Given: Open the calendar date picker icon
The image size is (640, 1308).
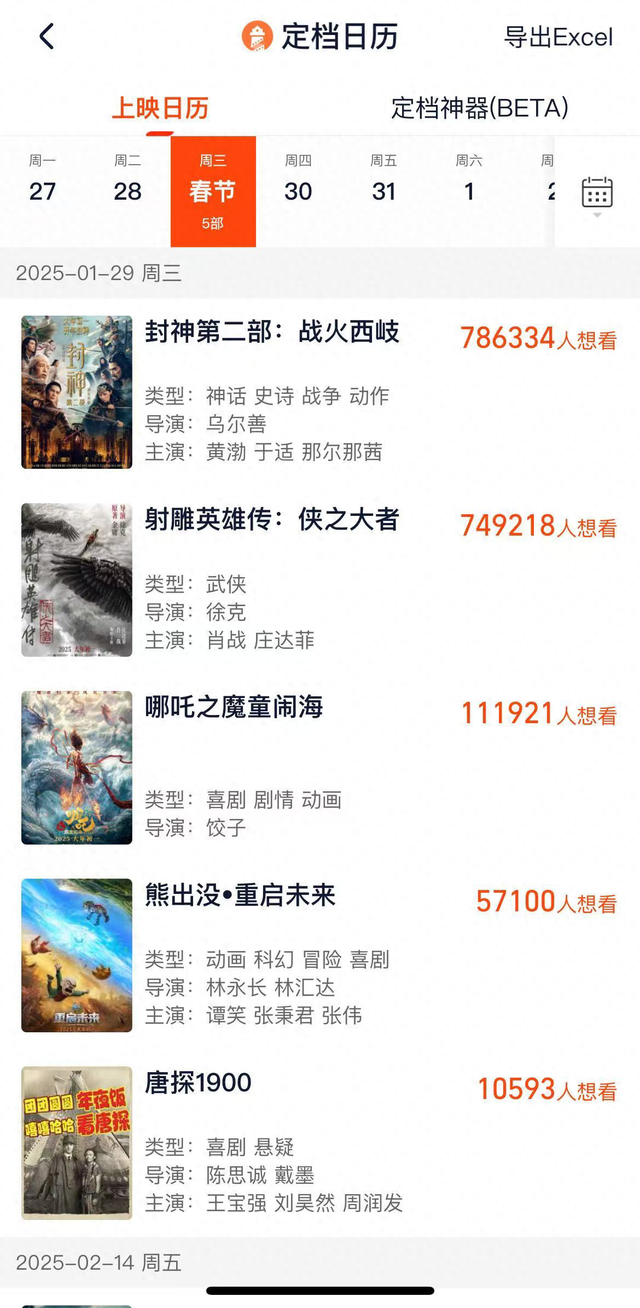Looking at the screenshot, I should click(x=597, y=192).
